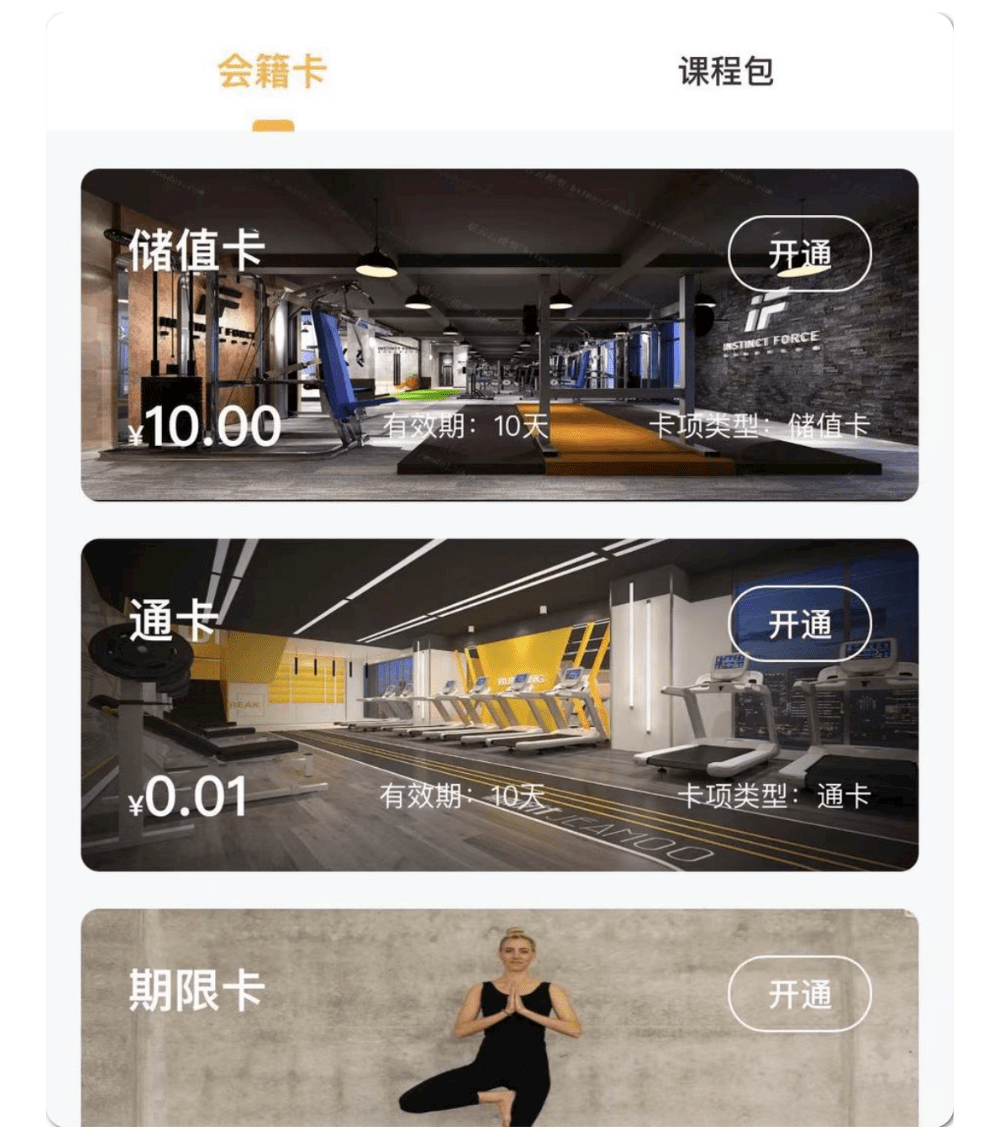Switch to the 课程包 tab
The height and width of the screenshot is (1139, 1000).
(x=726, y=72)
